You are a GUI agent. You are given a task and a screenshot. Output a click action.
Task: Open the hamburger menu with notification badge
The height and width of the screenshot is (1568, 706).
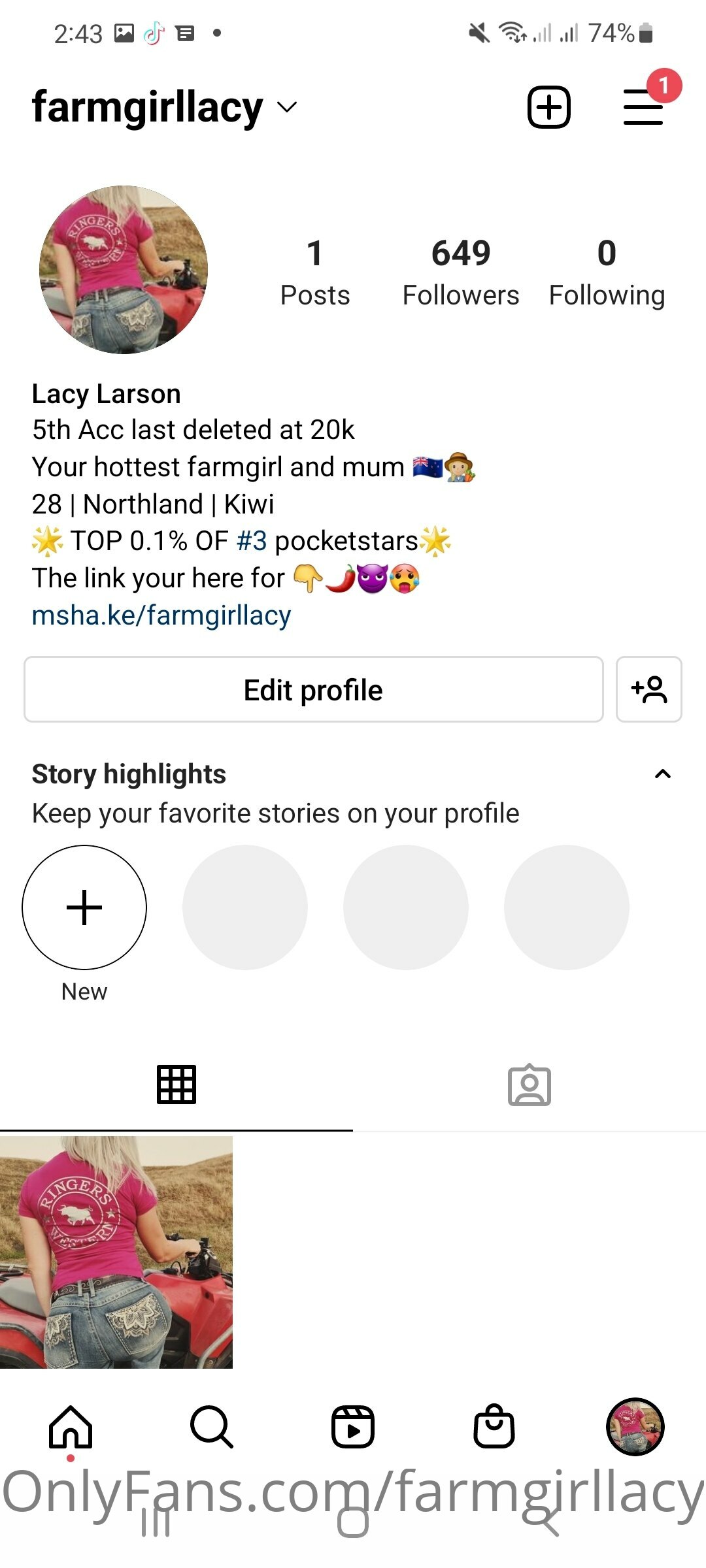[643, 107]
